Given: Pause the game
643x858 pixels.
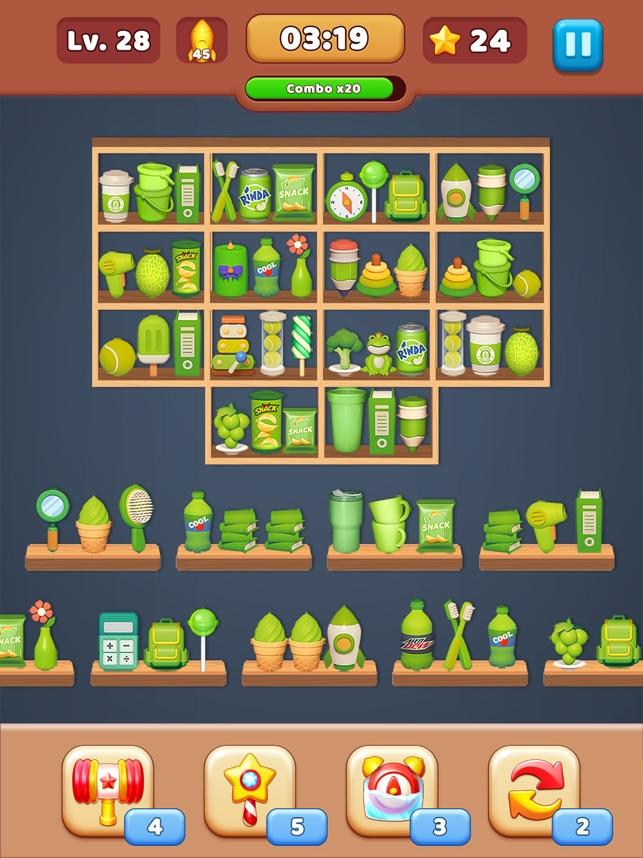Looking at the screenshot, I should point(578,44).
